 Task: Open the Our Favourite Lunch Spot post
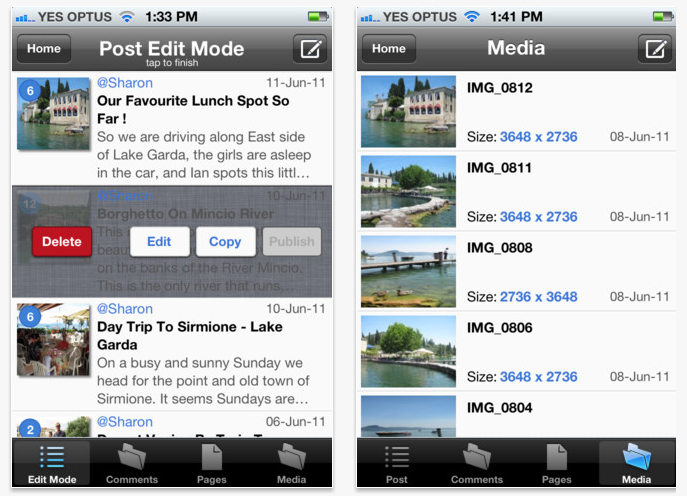[x=193, y=110]
